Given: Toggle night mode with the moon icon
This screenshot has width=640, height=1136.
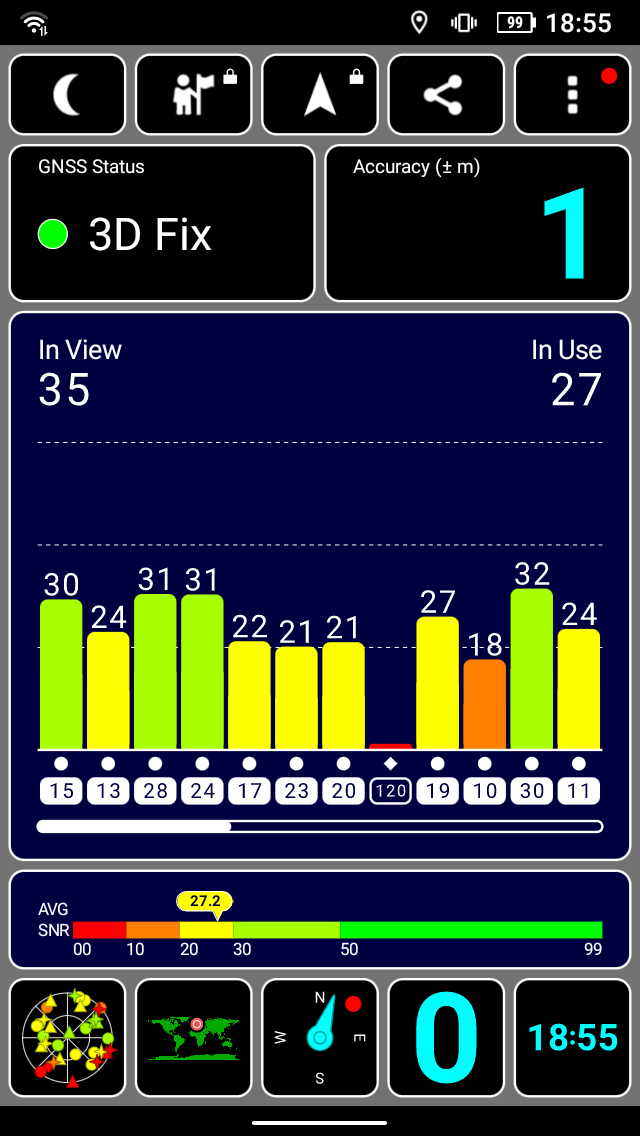Looking at the screenshot, I should click(x=67, y=95).
